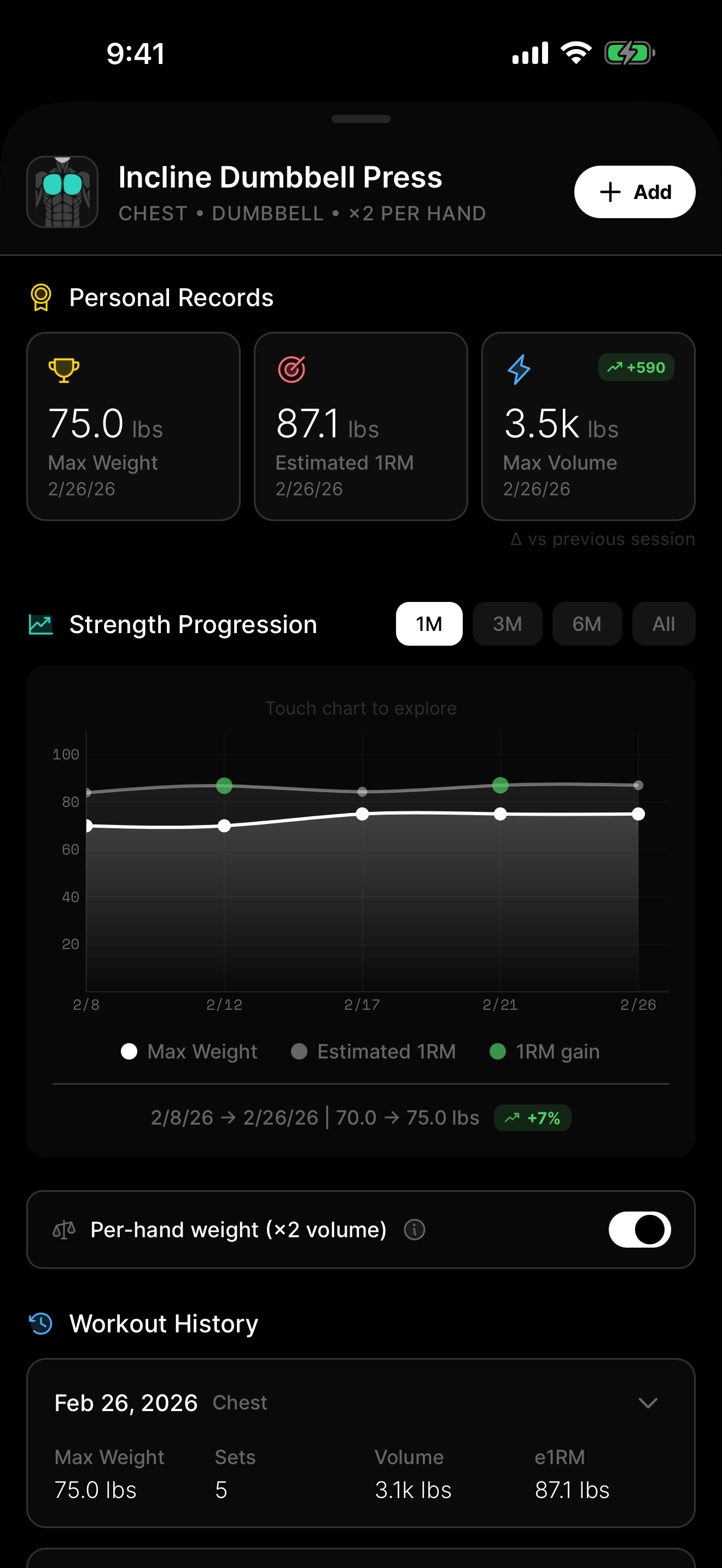Select the trophy icon on Max Weight card
The width and height of the screenshot is (722, 1568).
pyautogui.click(x=63, y=369)
